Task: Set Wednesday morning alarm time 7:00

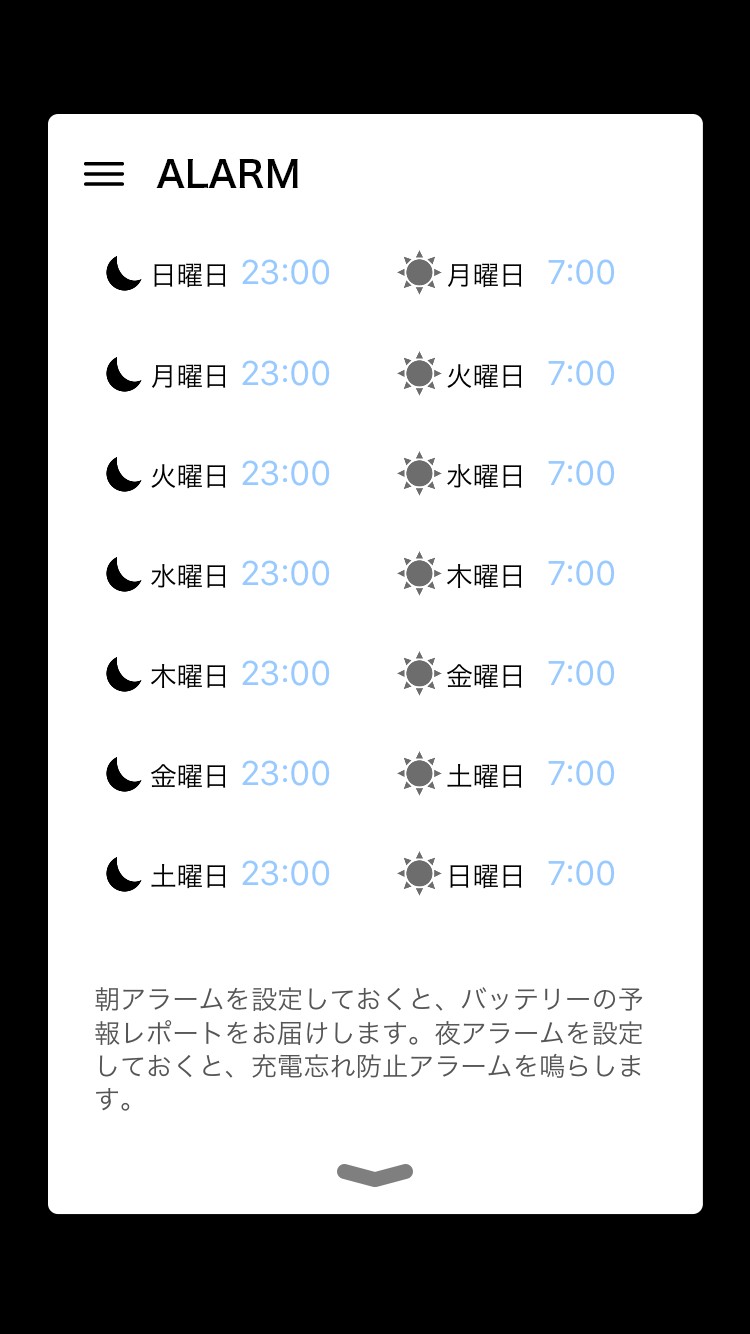Action: pos(581,474)
